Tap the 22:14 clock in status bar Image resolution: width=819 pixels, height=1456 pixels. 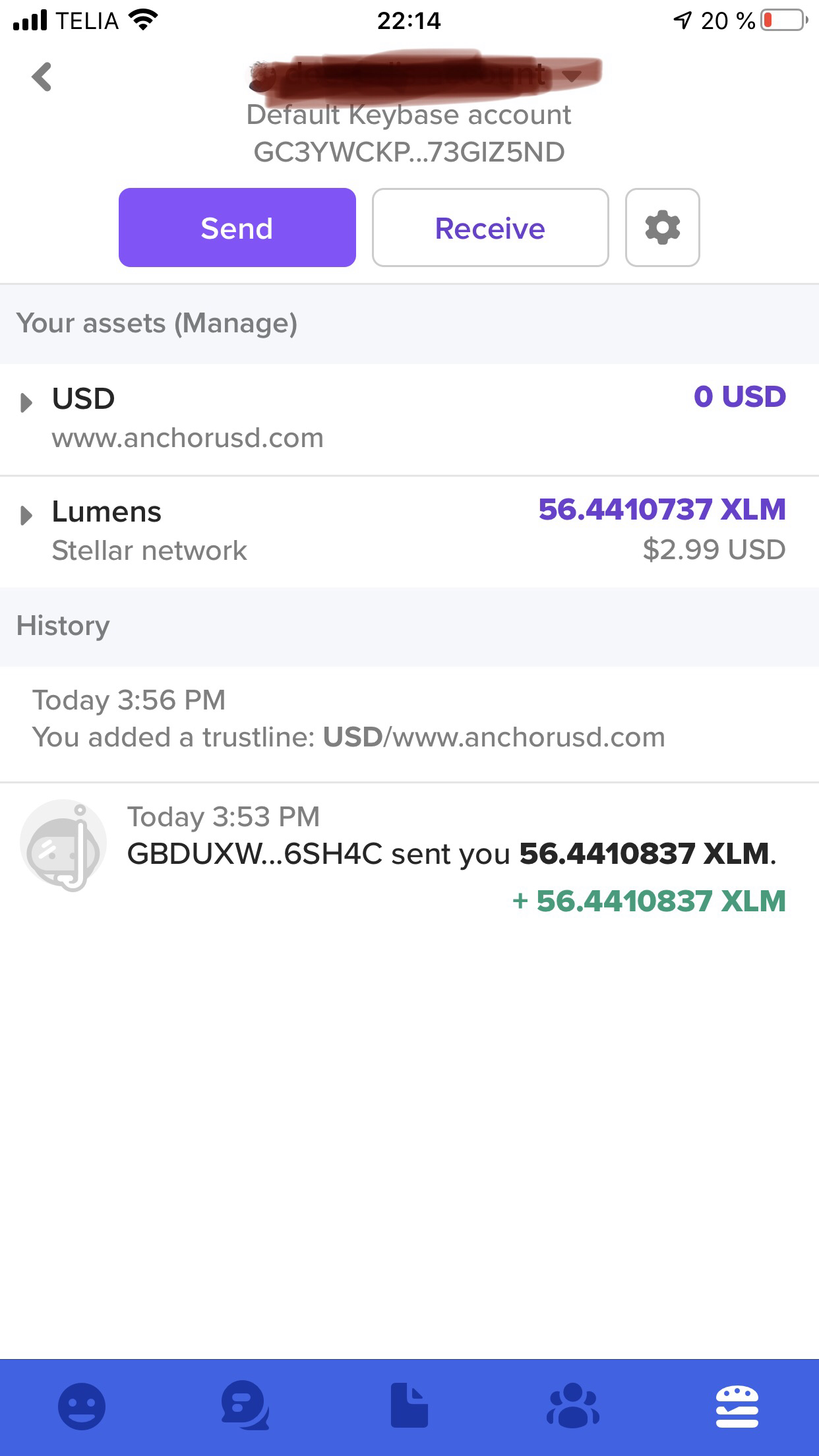pos(409,20)
